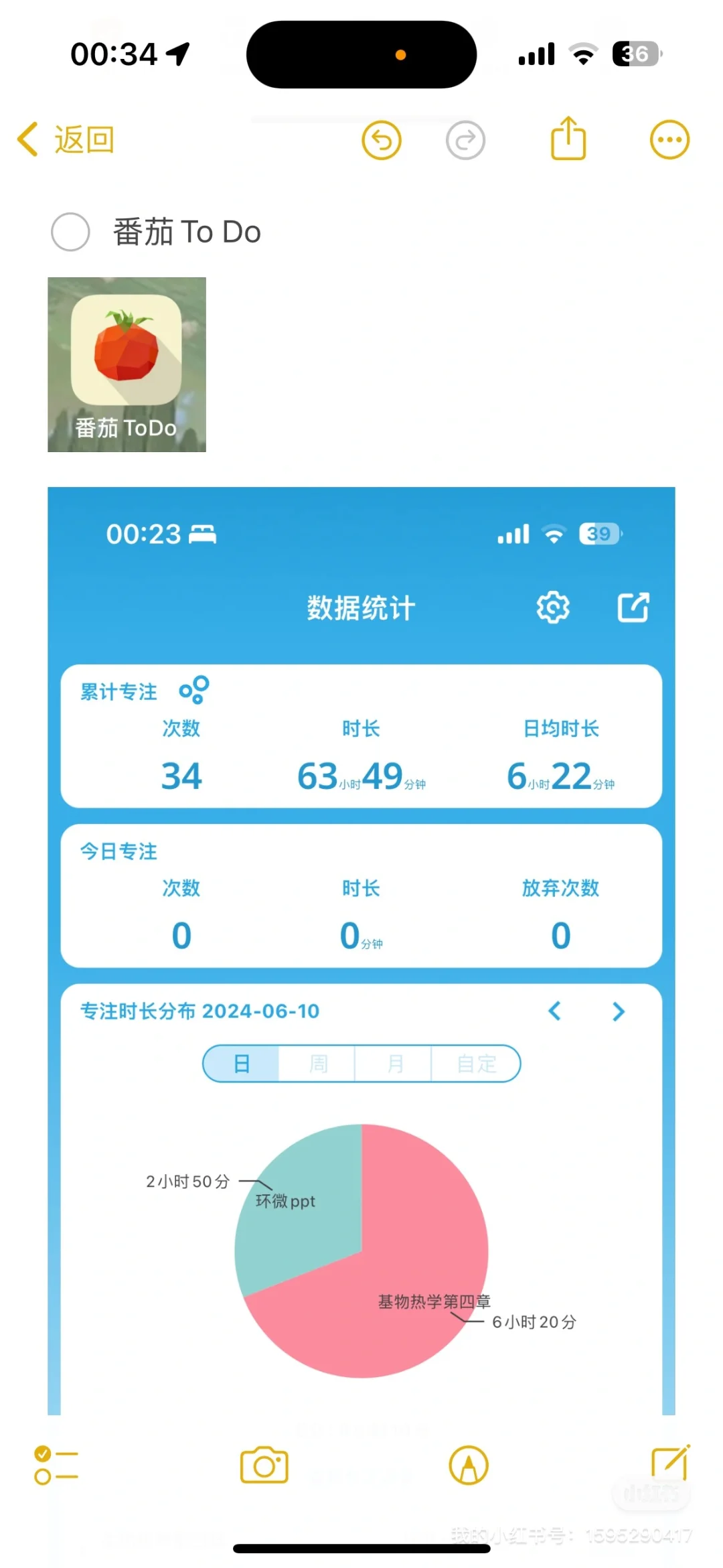Open the markup pen tool

click(x=469, y=1466)
